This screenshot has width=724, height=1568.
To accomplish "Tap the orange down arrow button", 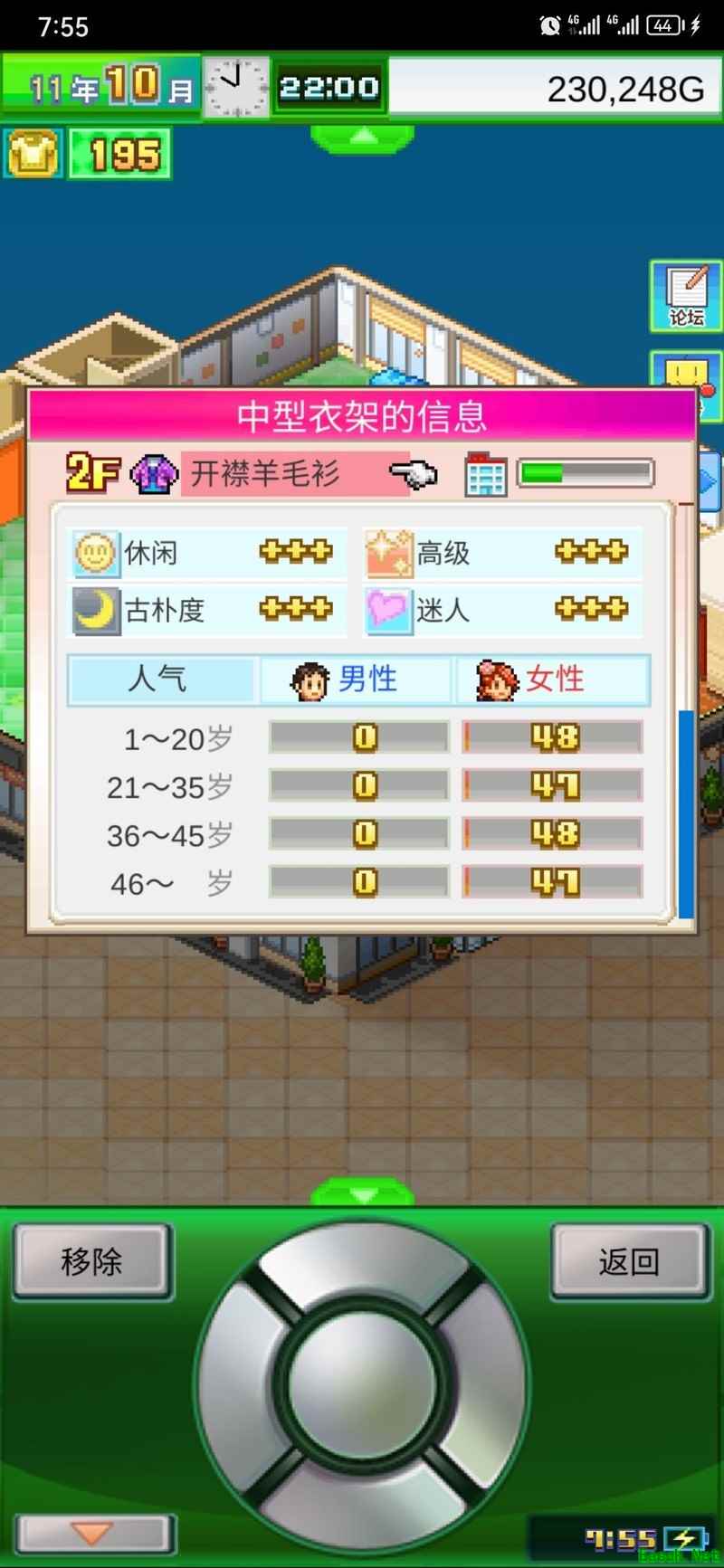I will pyautogui.click(x=94, y=1533).
